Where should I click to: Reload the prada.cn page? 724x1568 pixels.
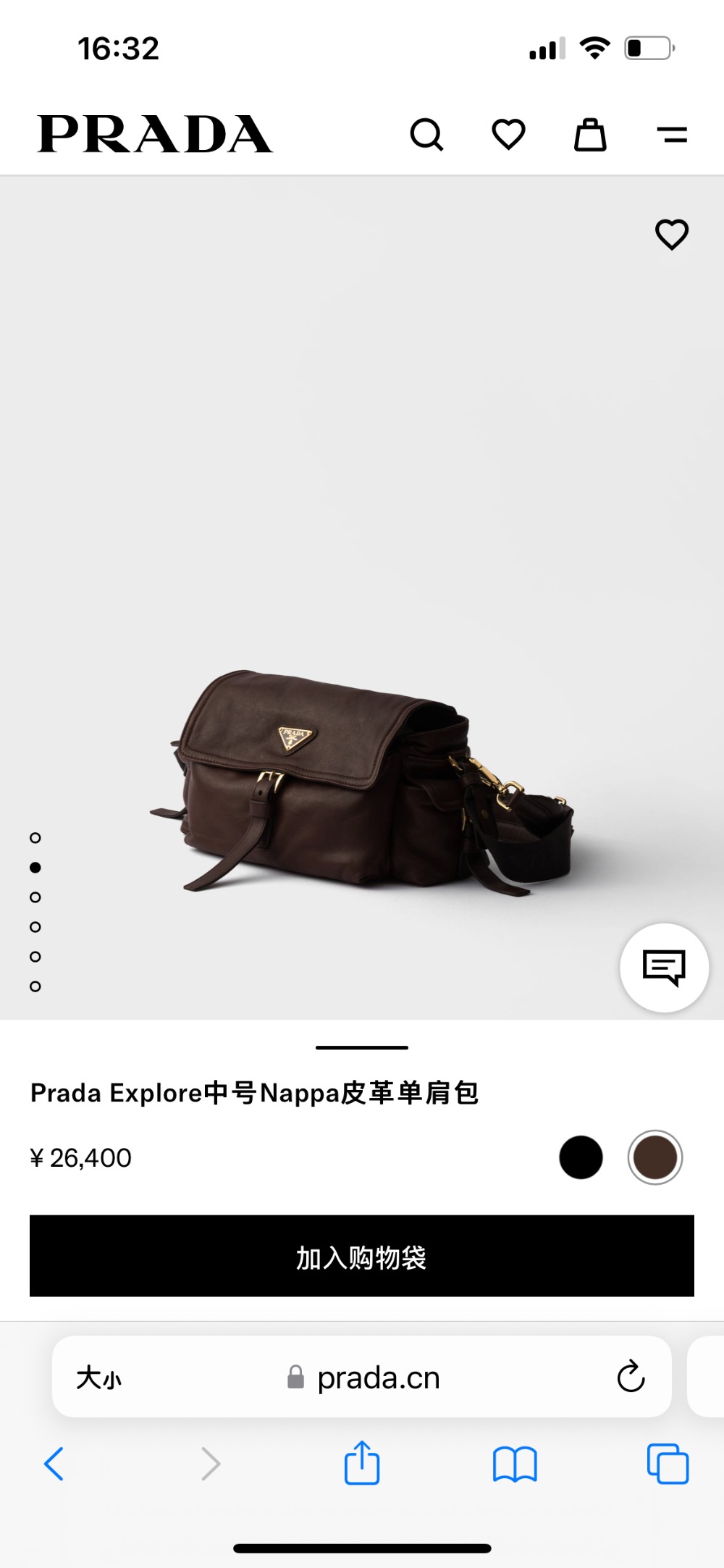click(x=631, y=1377)
